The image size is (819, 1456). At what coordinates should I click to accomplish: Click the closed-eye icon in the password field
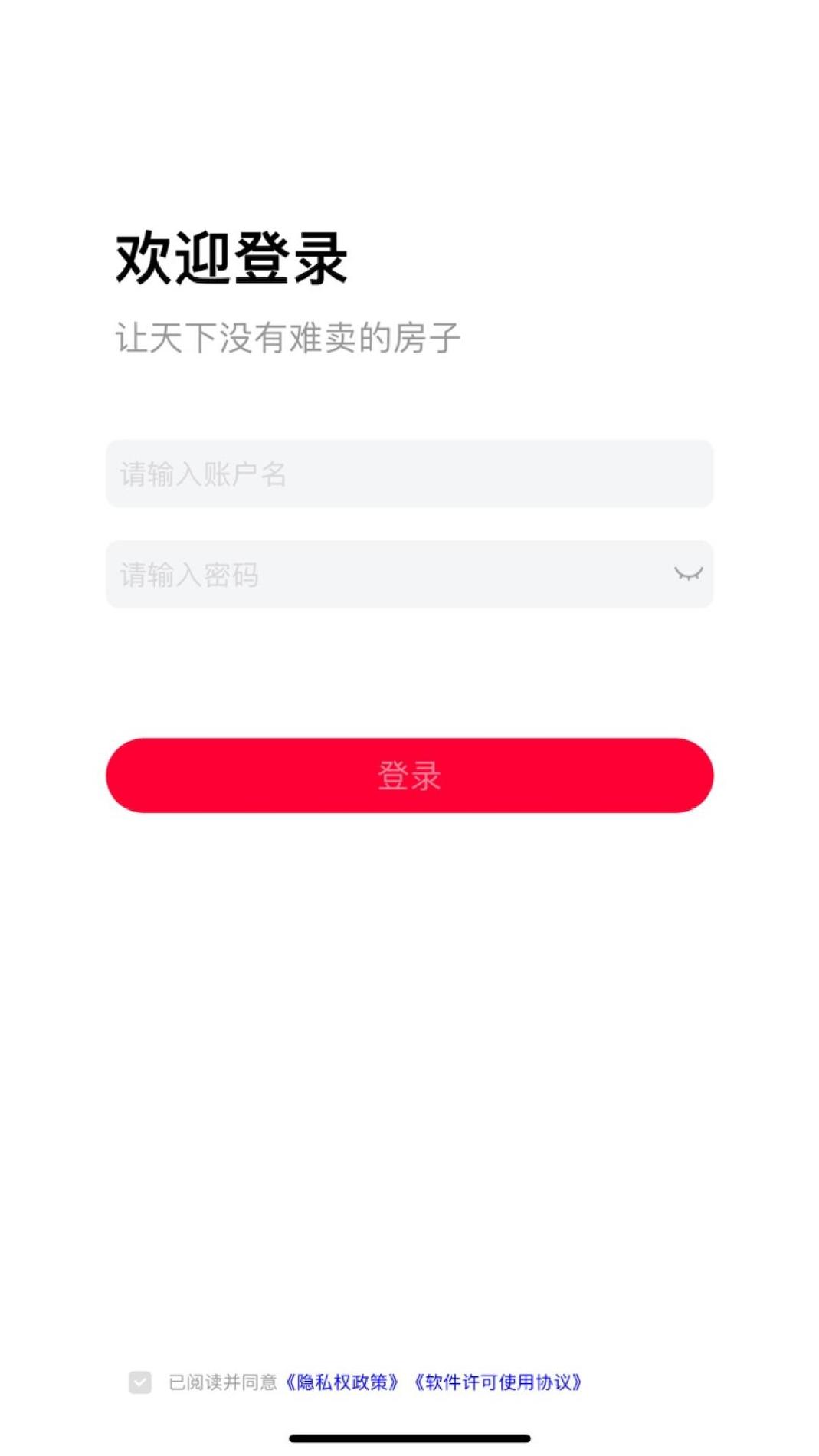[x=688, y=575]
